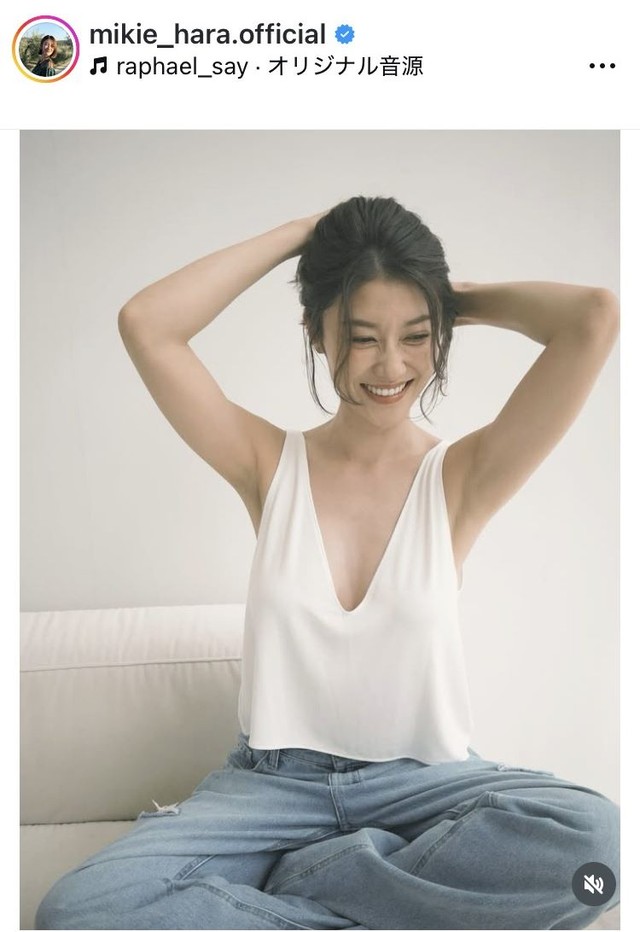
Task: Tap the reel video to open it
Action: [x=320, y=520]
